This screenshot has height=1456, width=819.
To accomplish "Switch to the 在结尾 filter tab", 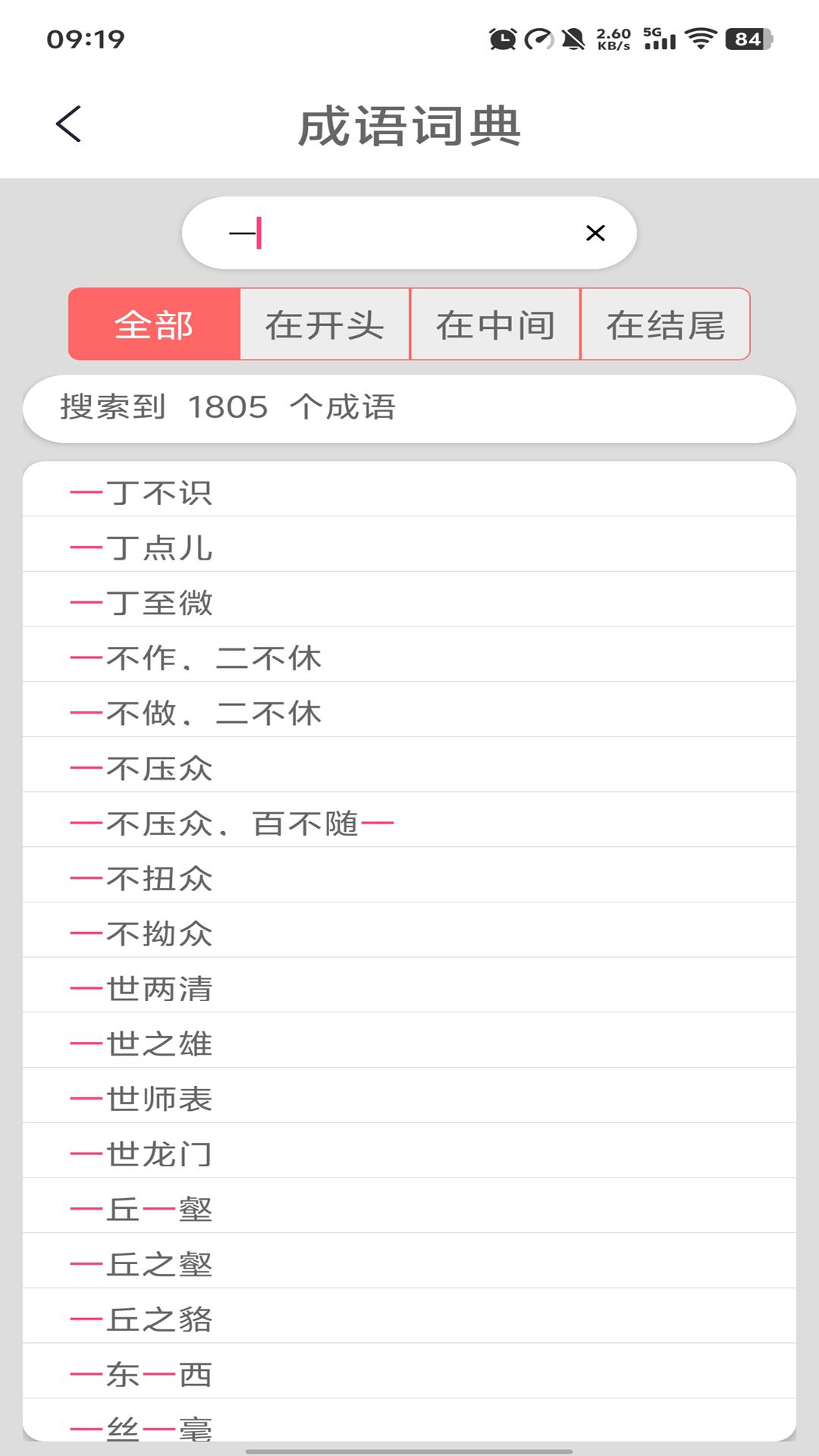I will pyautogui.click(x=666, y=325).
